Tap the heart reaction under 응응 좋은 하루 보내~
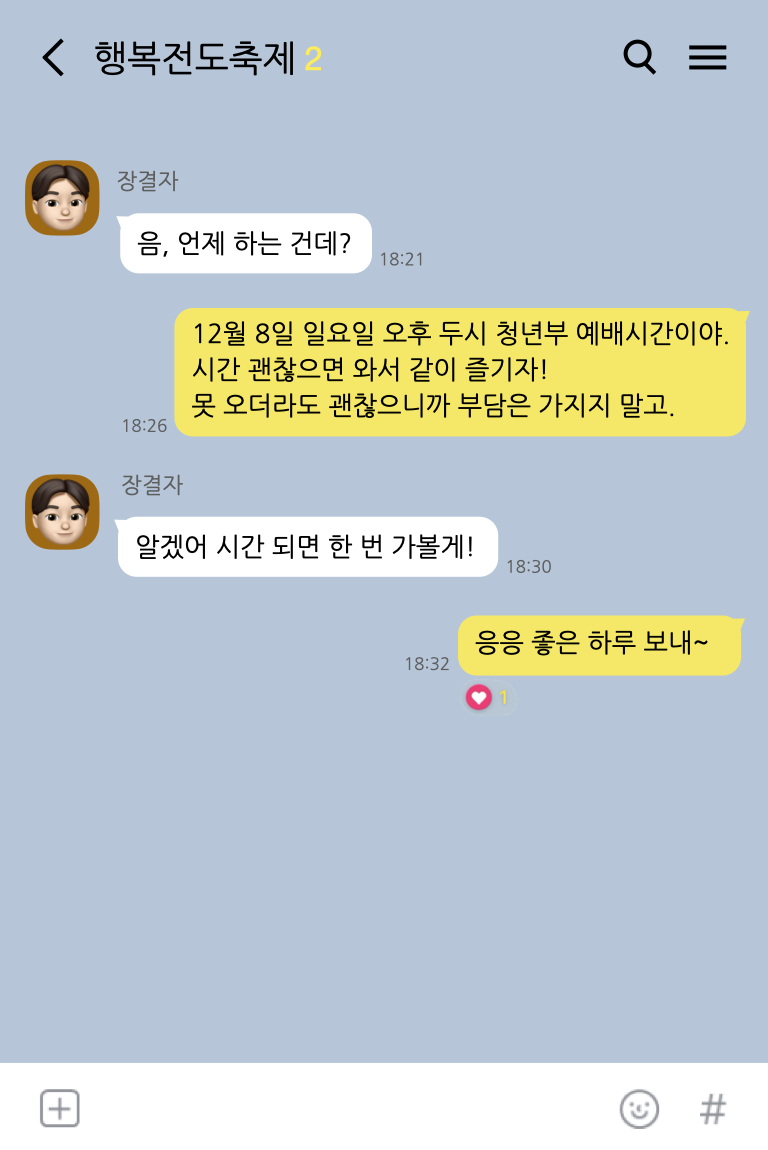 click(479, 697)
